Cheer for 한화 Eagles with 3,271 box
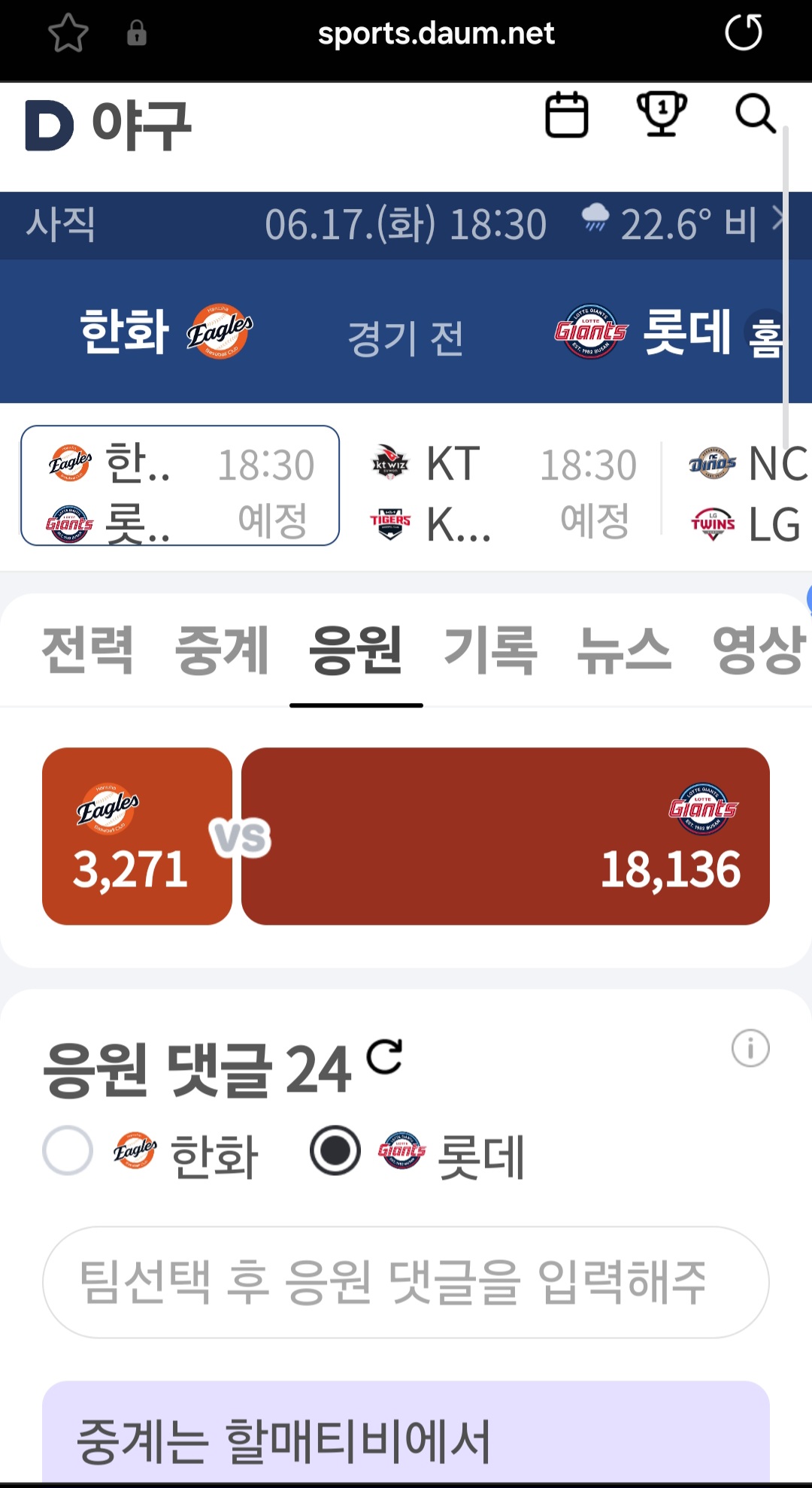Viewport: 812px width, 1488px height. (x=137, y=836)
